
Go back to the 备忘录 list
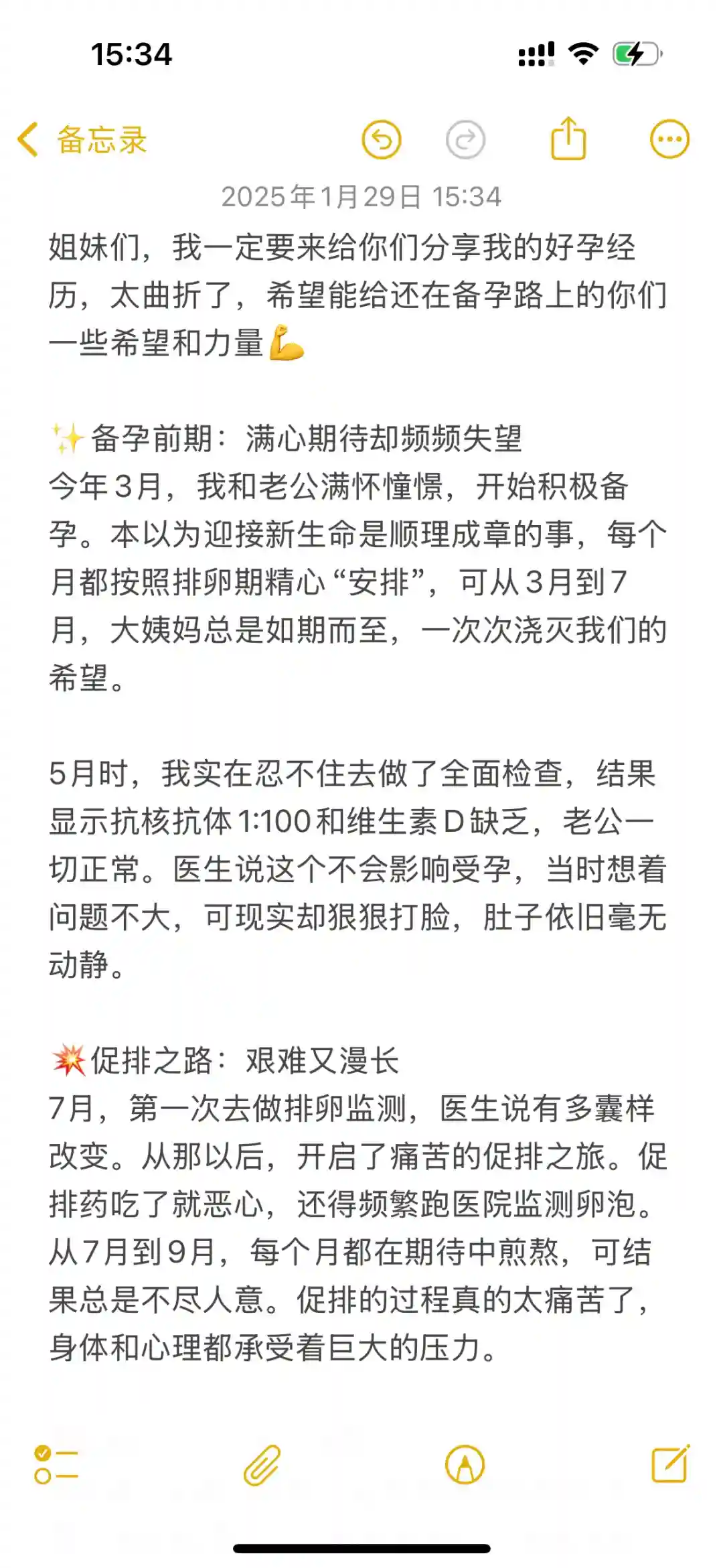point(82,140)
